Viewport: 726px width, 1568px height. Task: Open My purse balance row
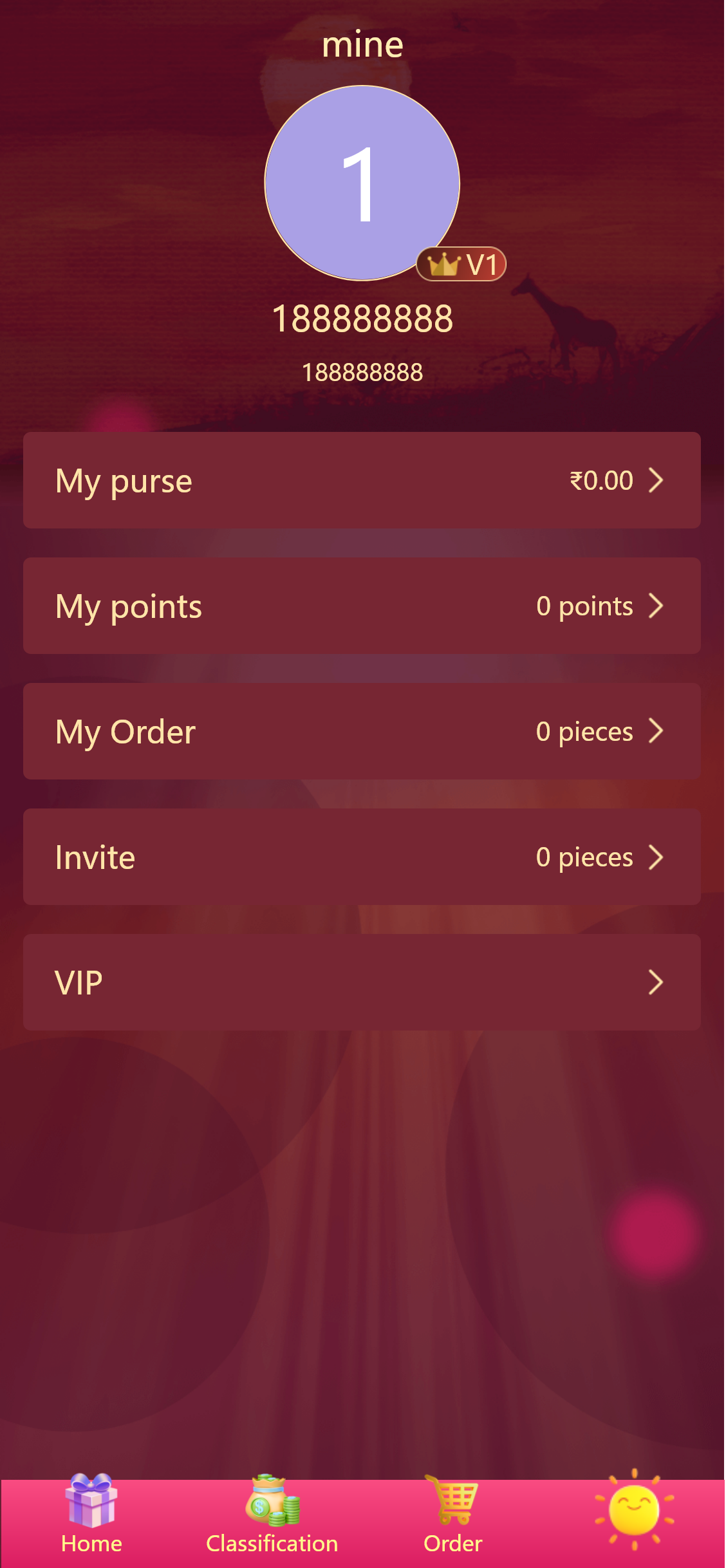pos(362,480)
